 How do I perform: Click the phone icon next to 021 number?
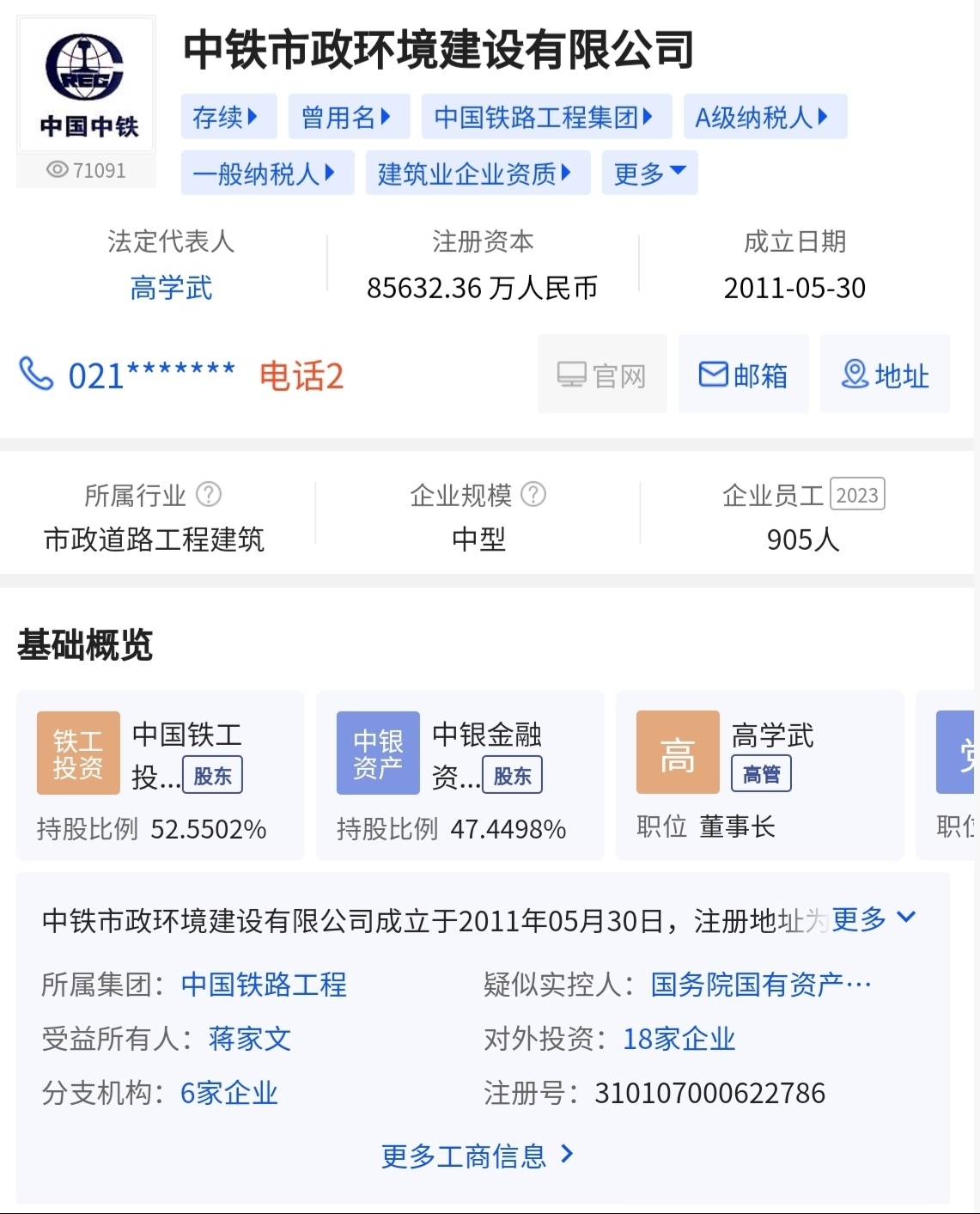(x=36, y=374)
